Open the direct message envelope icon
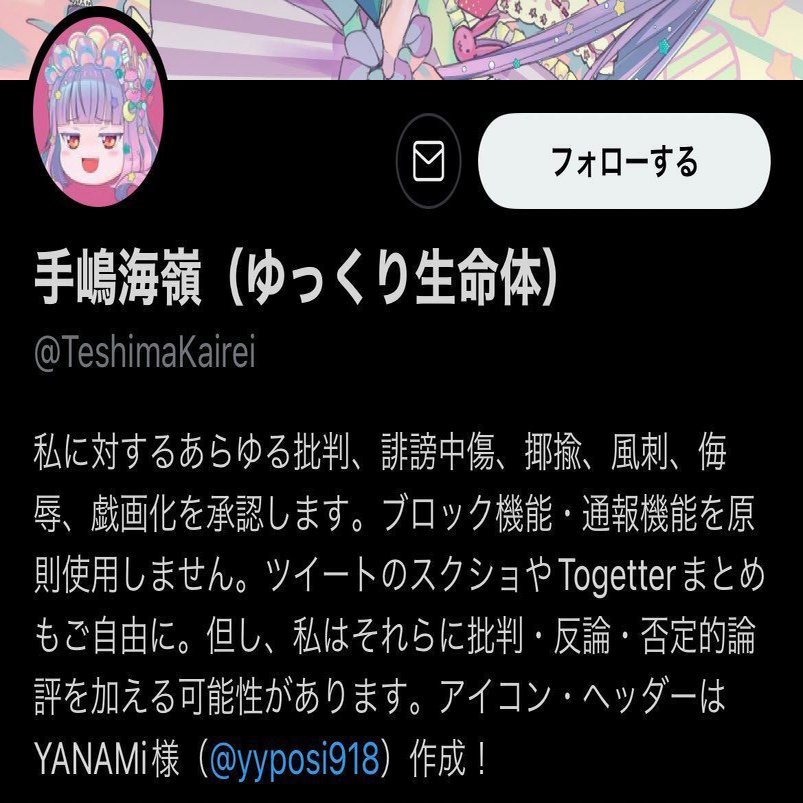This screenshot has height=803, width=803. tap(428, 161)
